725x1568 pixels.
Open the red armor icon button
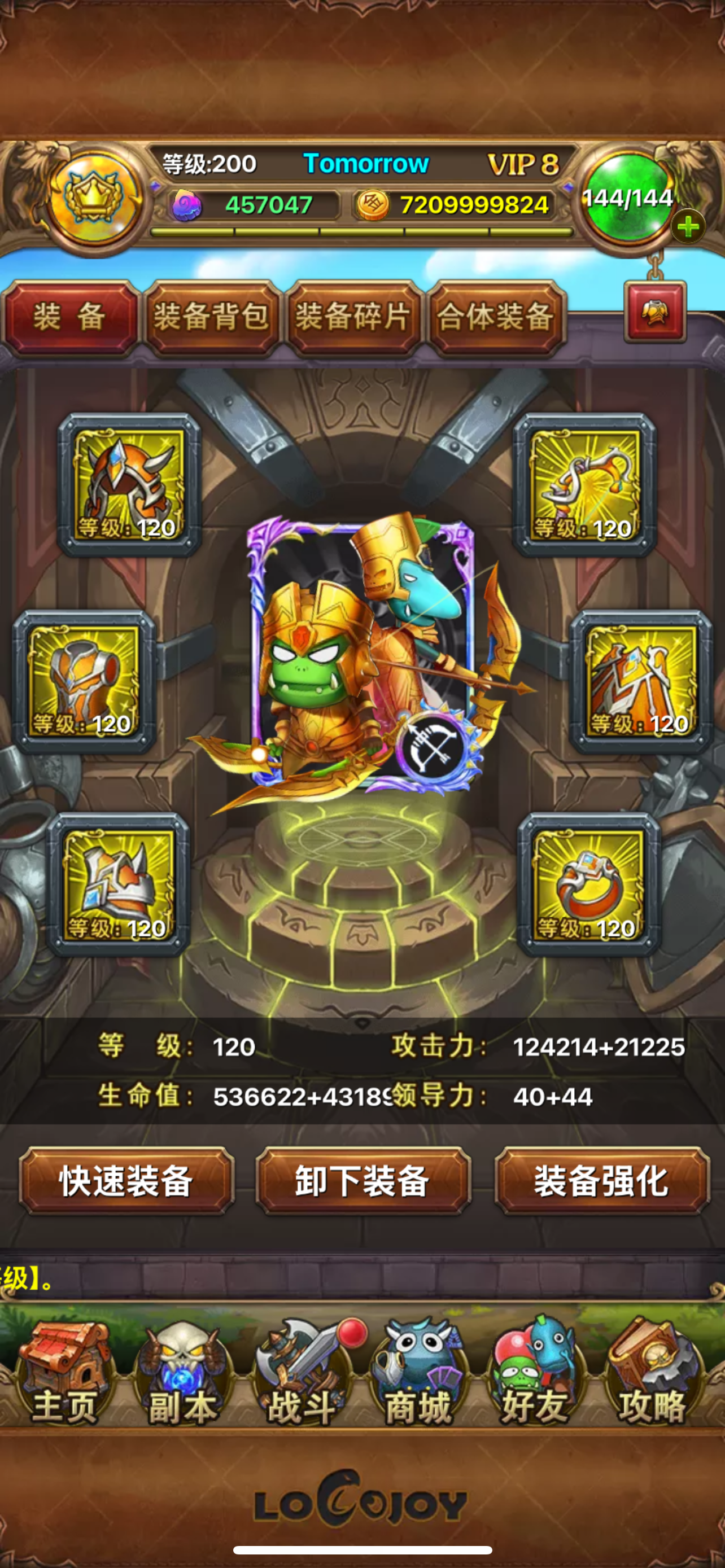coord(655,312)
